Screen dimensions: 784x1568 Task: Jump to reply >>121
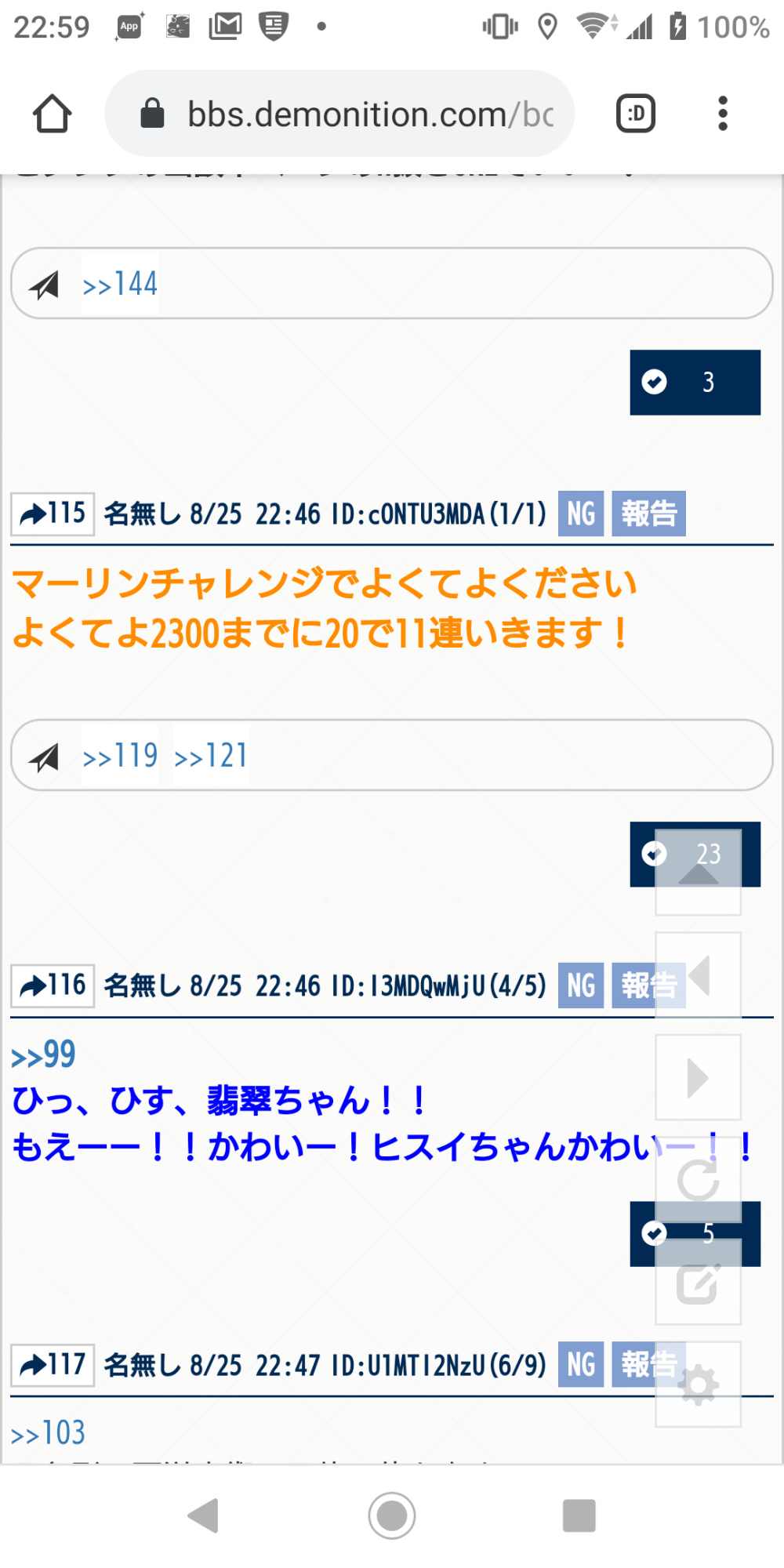coord(211,756)
